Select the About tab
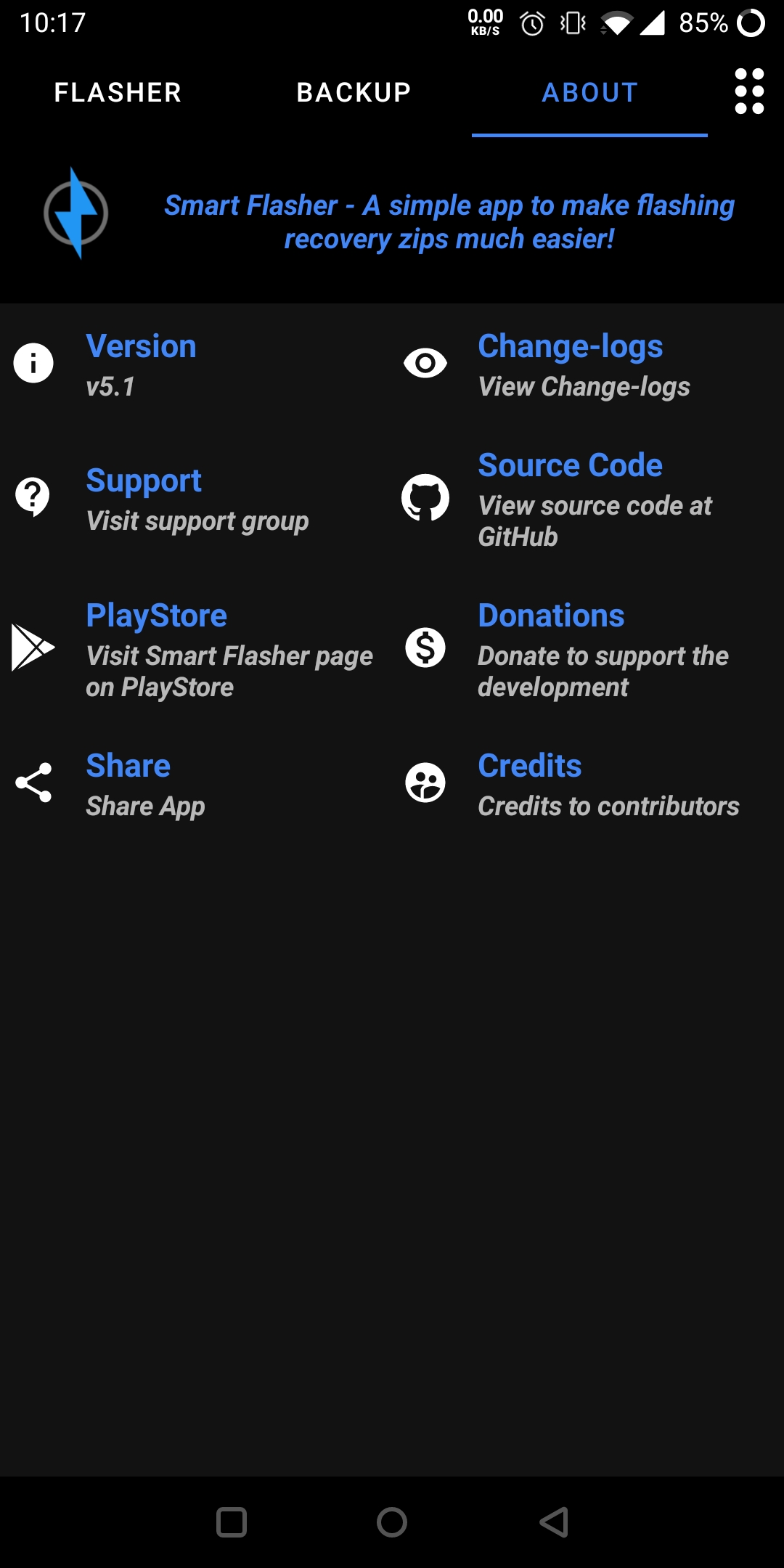 point(589,92)
